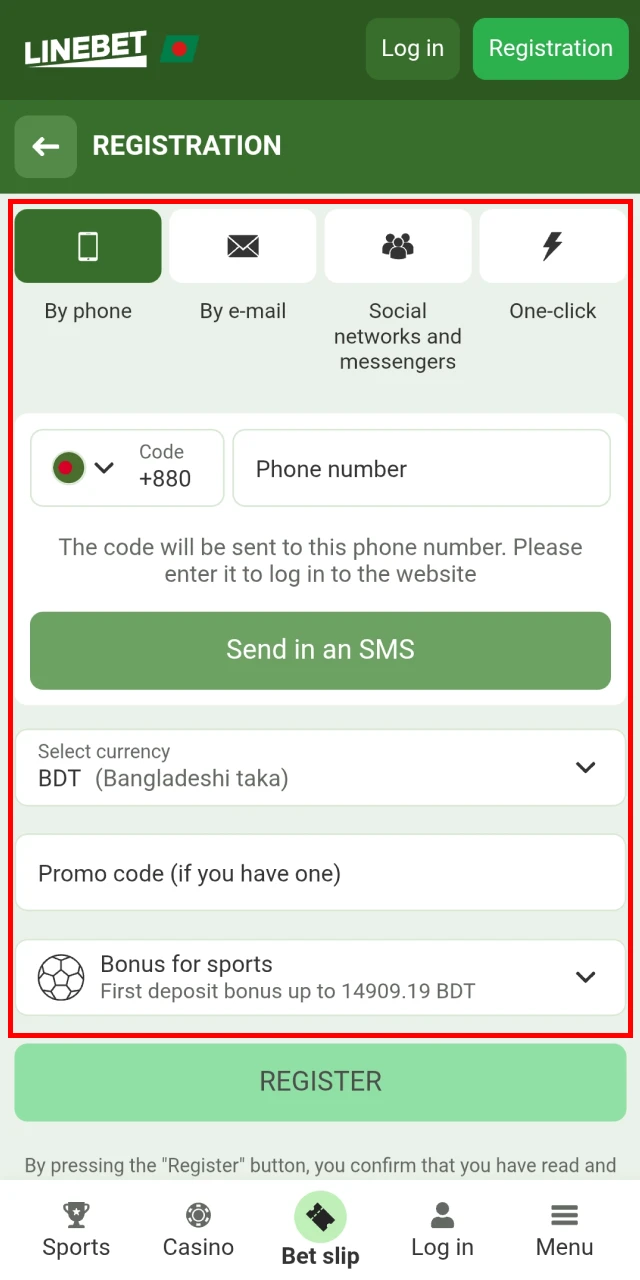Open the country code +880 selector
This screenshot has height=1280, width=640.
click(127, 468)
